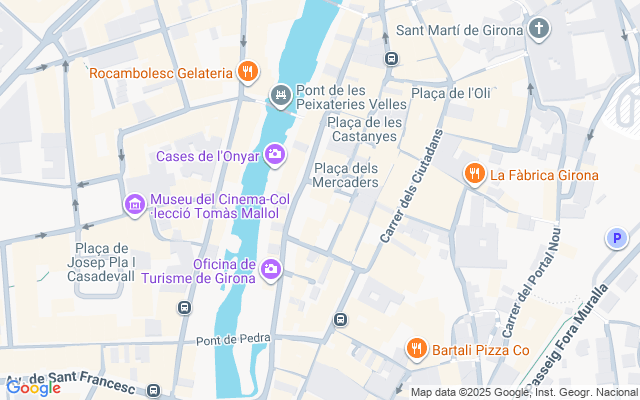Screen dimensions: 640x400
Task: Select the blue parking marker
Action: tap(616, 238)
